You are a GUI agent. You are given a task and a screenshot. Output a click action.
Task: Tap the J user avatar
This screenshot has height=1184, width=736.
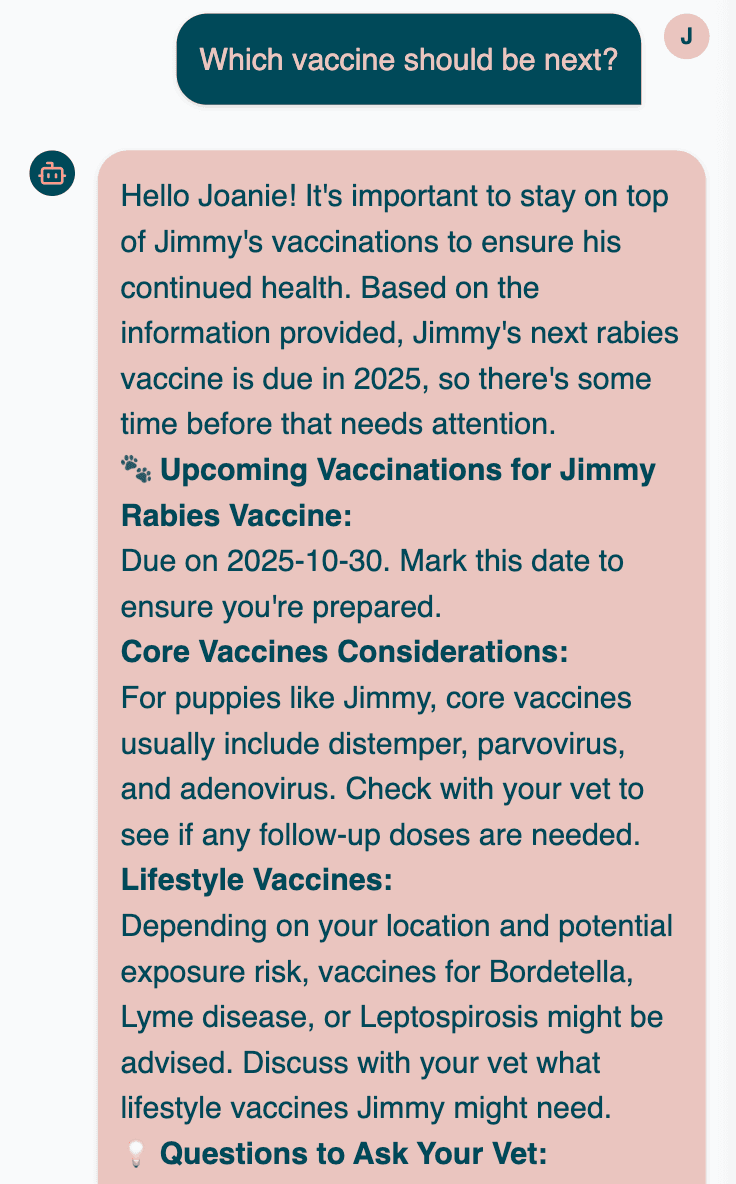pos(686,37)
